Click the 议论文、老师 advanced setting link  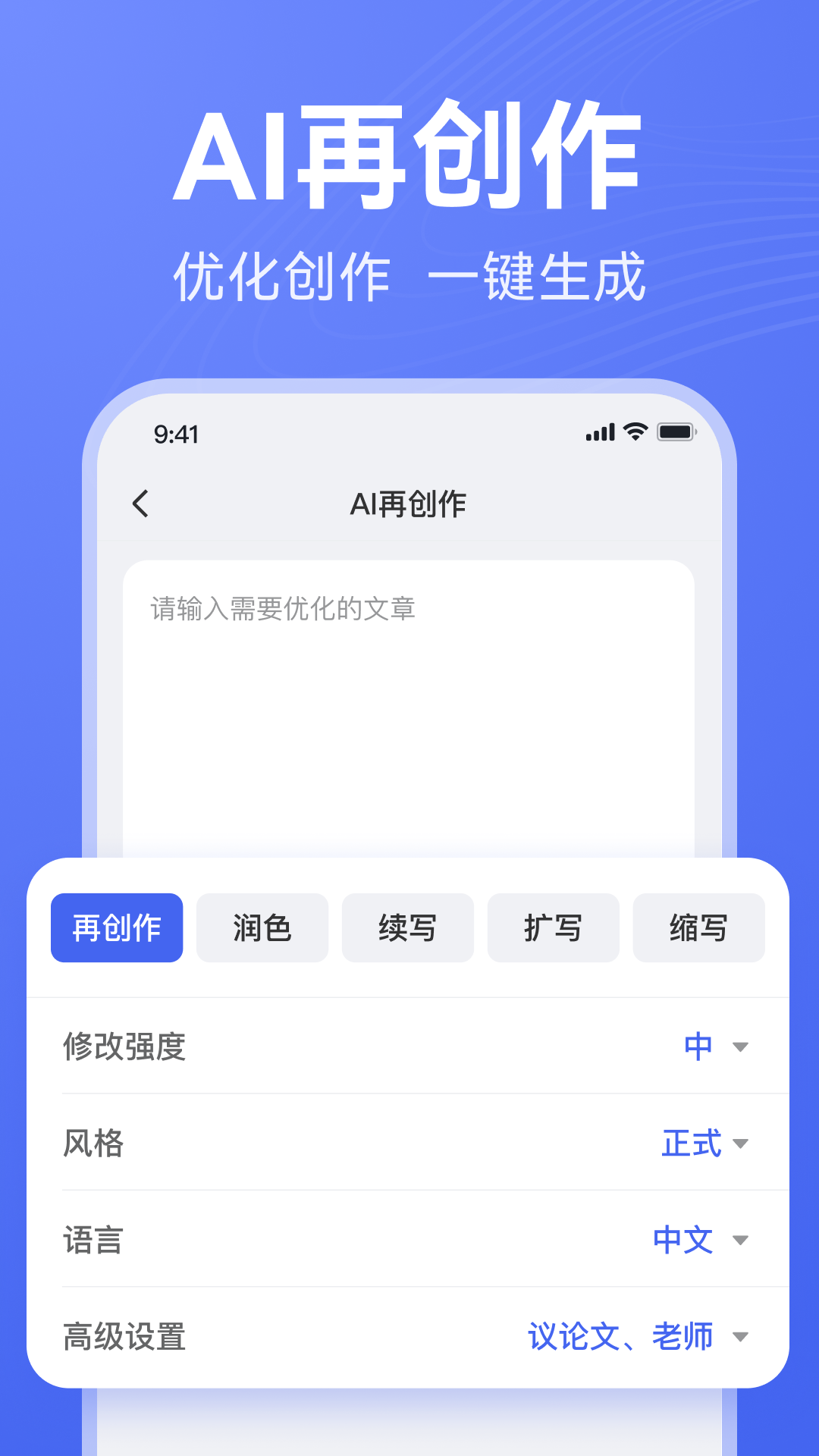click(622, 1337)
